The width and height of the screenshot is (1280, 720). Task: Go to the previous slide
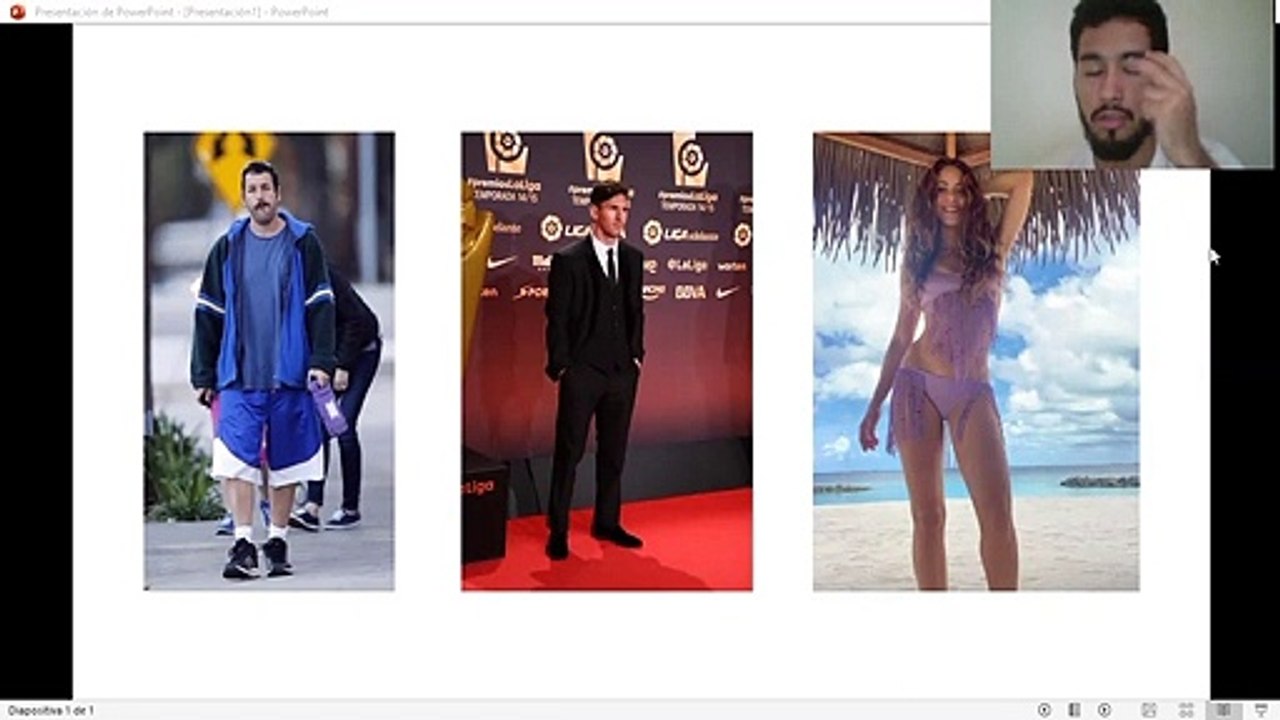click(x=1044, y=710)
